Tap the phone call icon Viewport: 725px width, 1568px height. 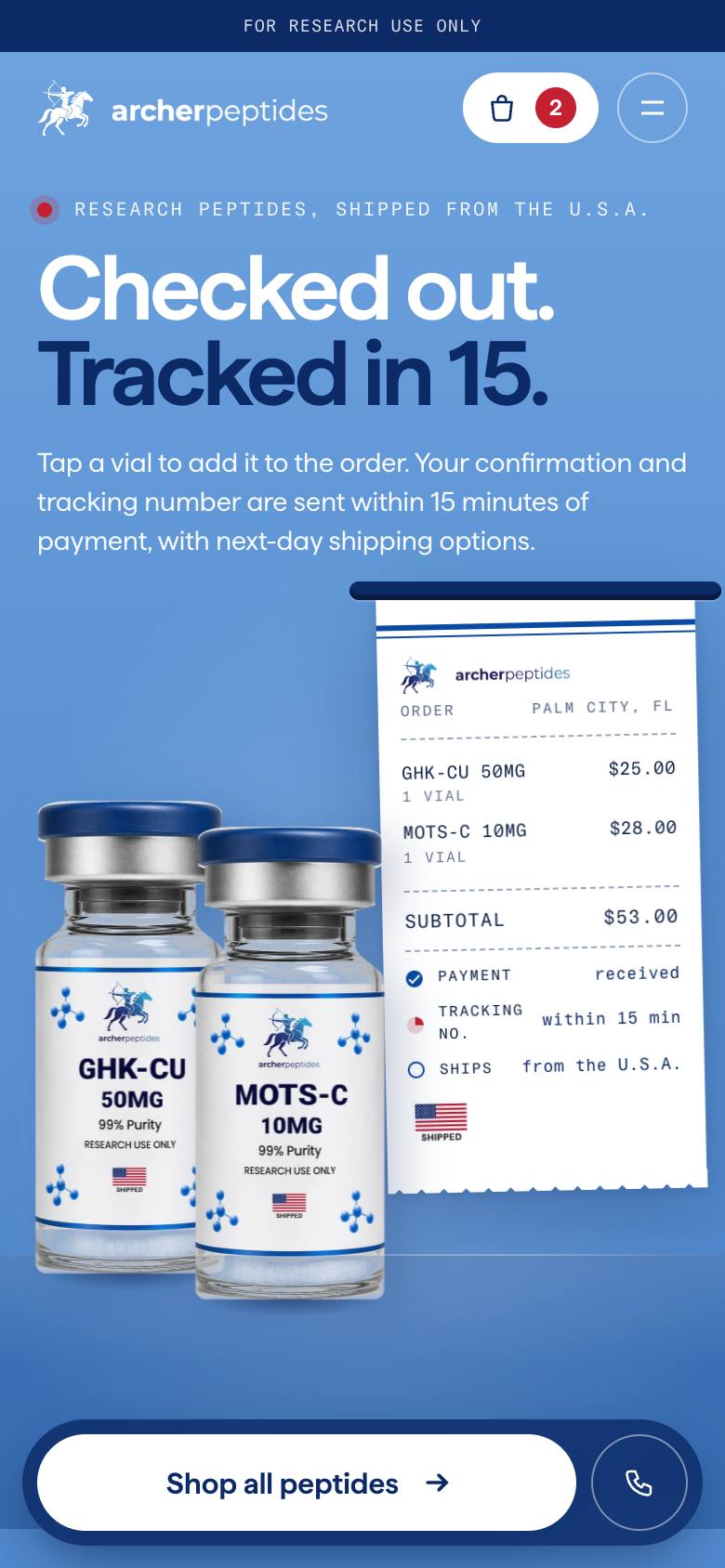pos(639,1483)
